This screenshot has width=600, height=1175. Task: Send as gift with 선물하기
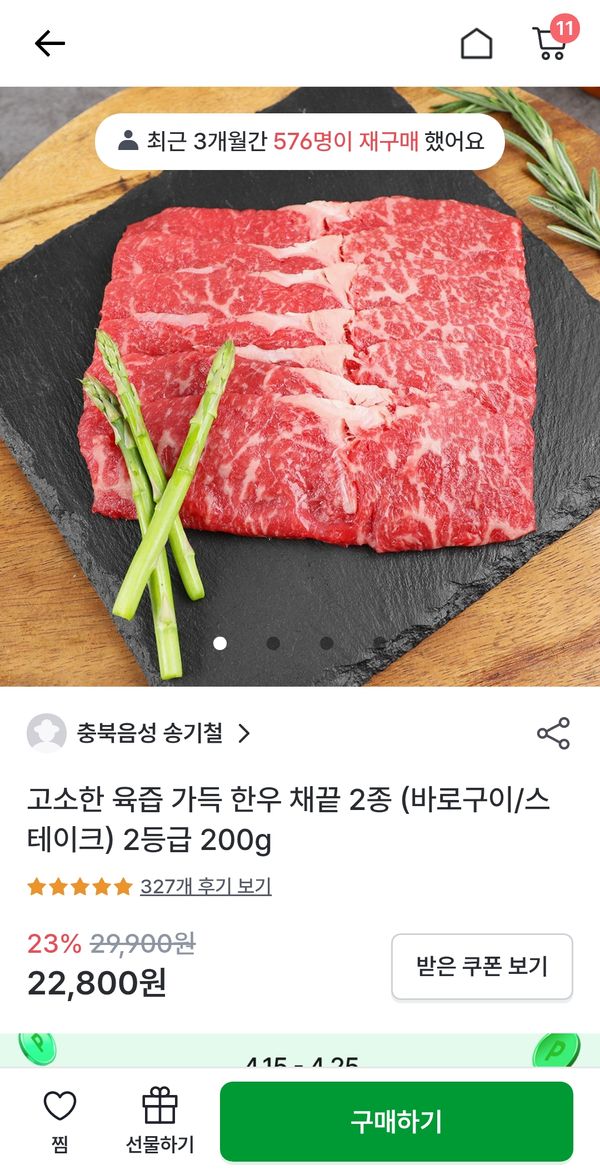tap(160, 1120)
